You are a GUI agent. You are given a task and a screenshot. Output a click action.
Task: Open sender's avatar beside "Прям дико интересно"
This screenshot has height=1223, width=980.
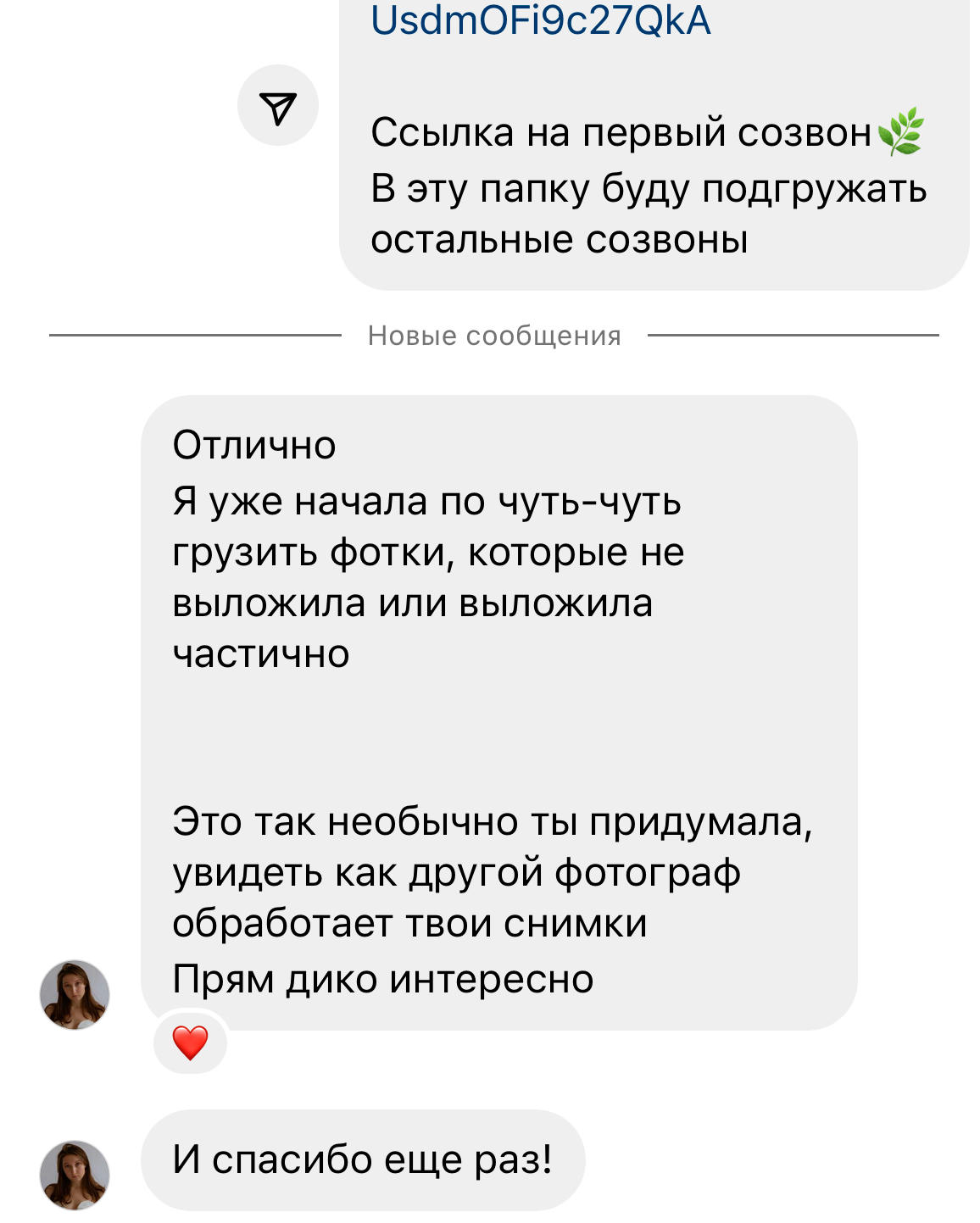[x=75, y=994]
